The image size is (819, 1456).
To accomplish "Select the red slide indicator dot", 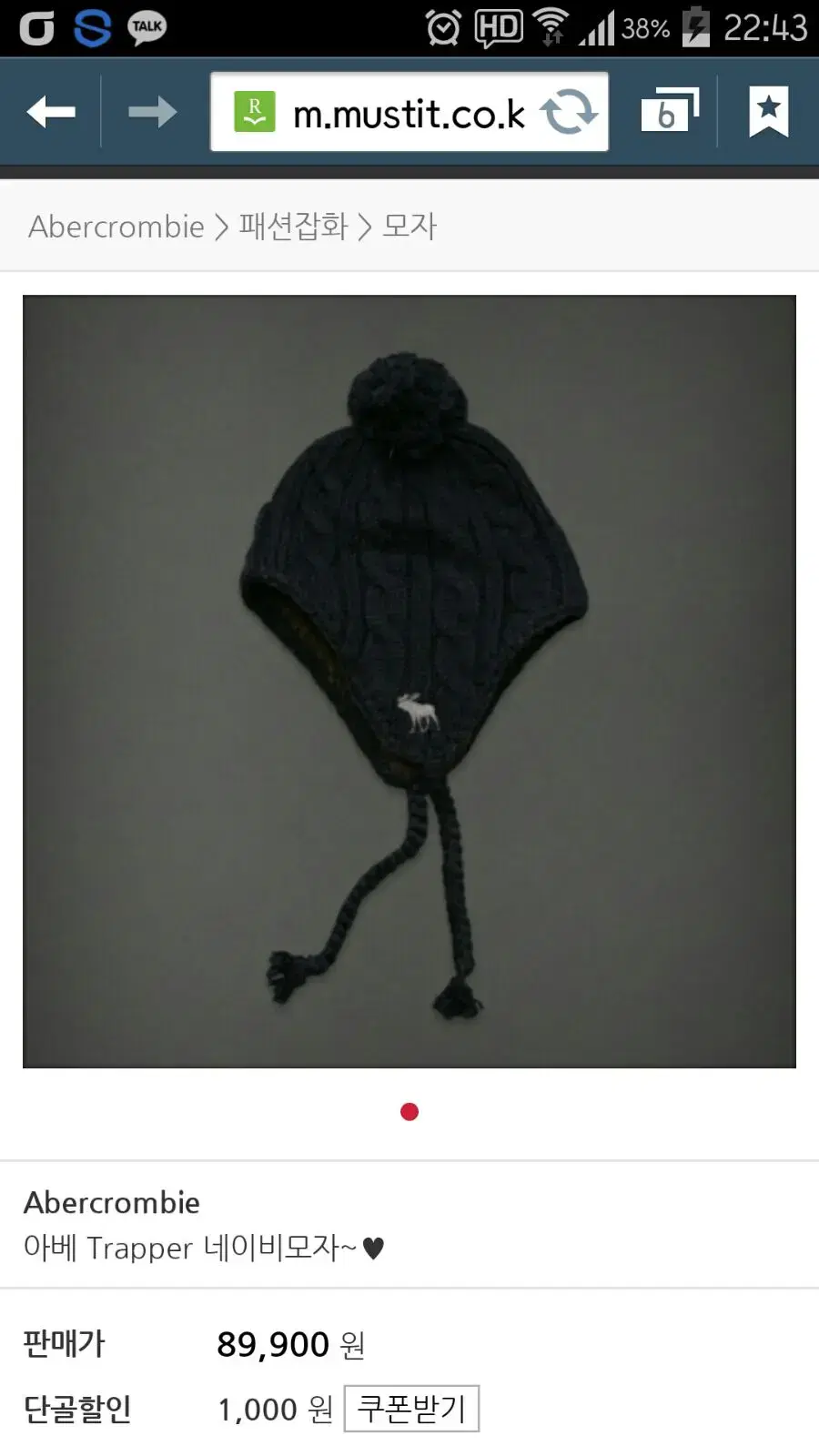I will coord(409,1111).
